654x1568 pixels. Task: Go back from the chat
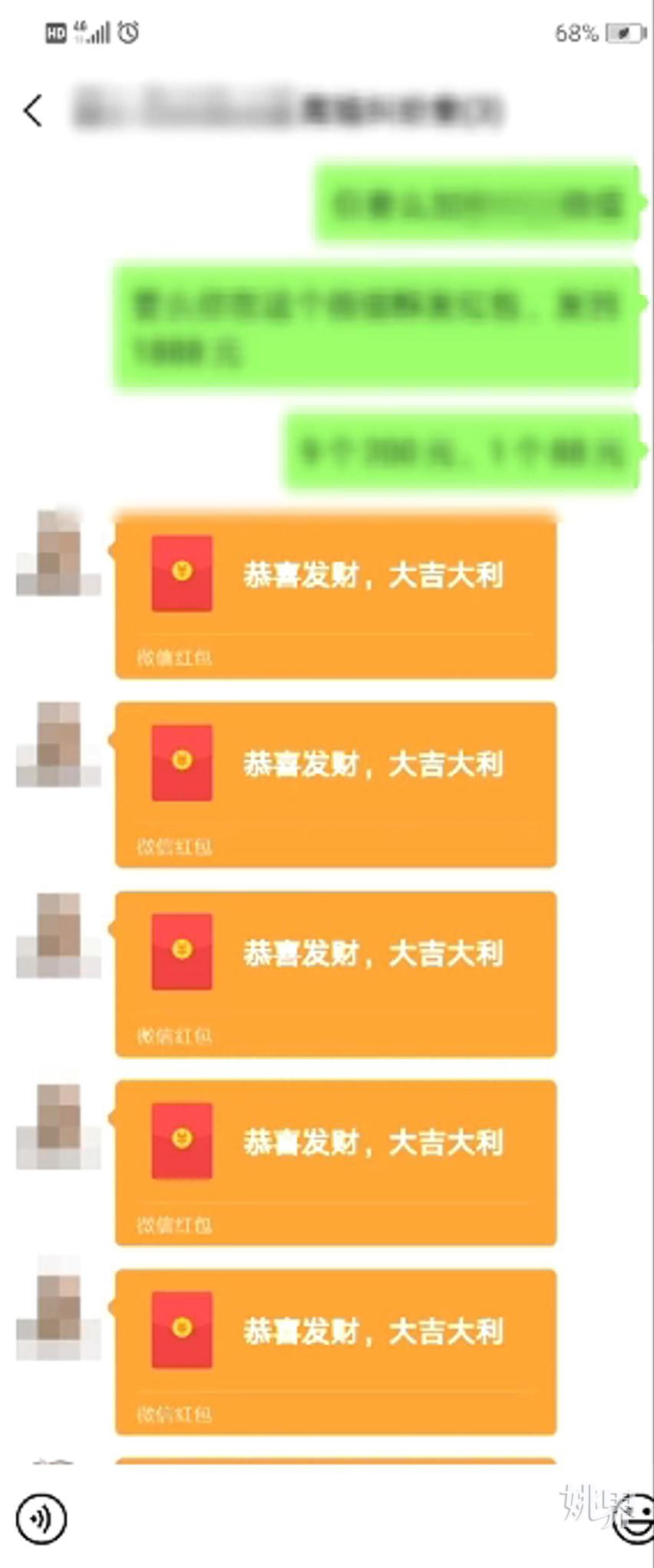33,111
